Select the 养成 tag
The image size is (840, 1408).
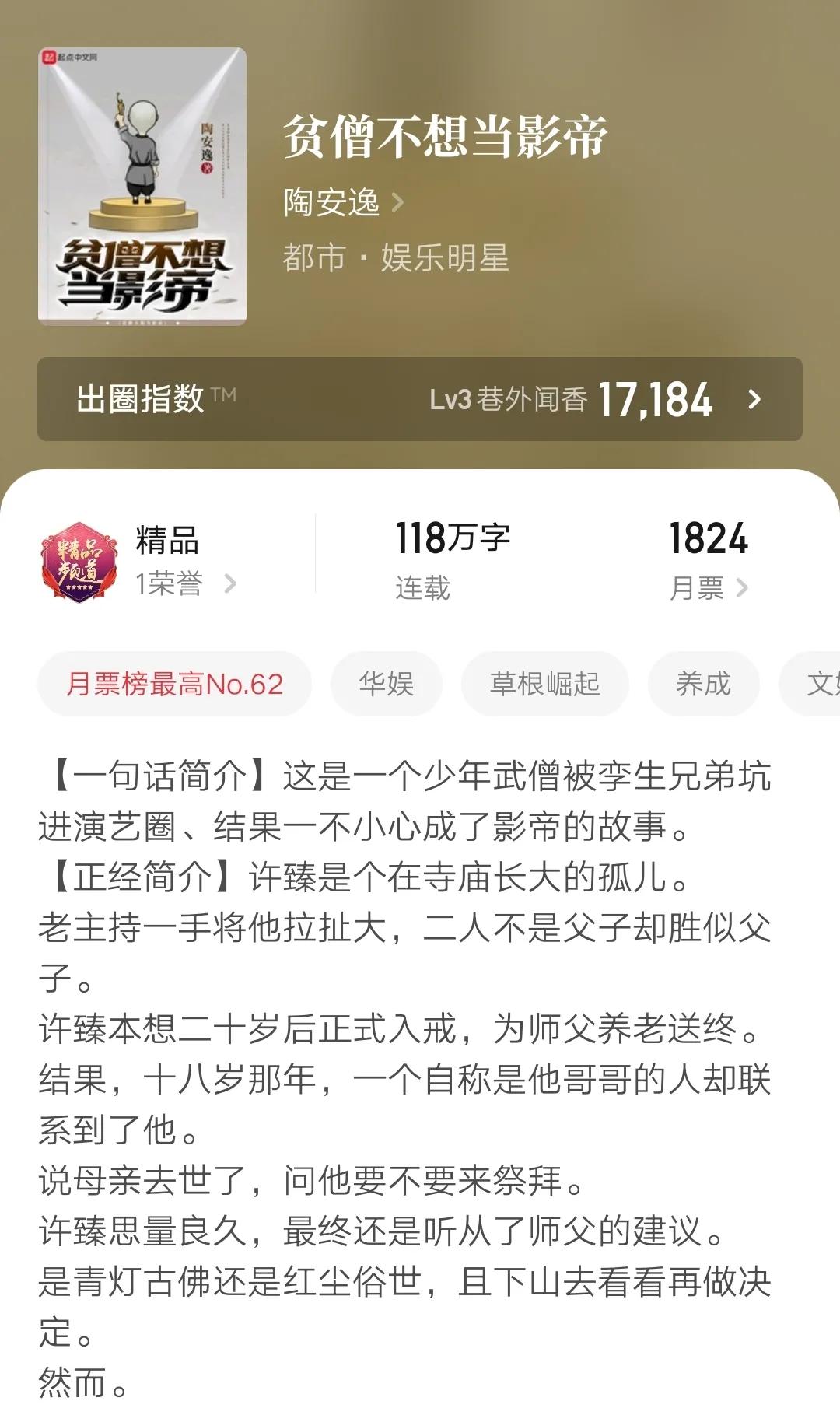point(703,684)
